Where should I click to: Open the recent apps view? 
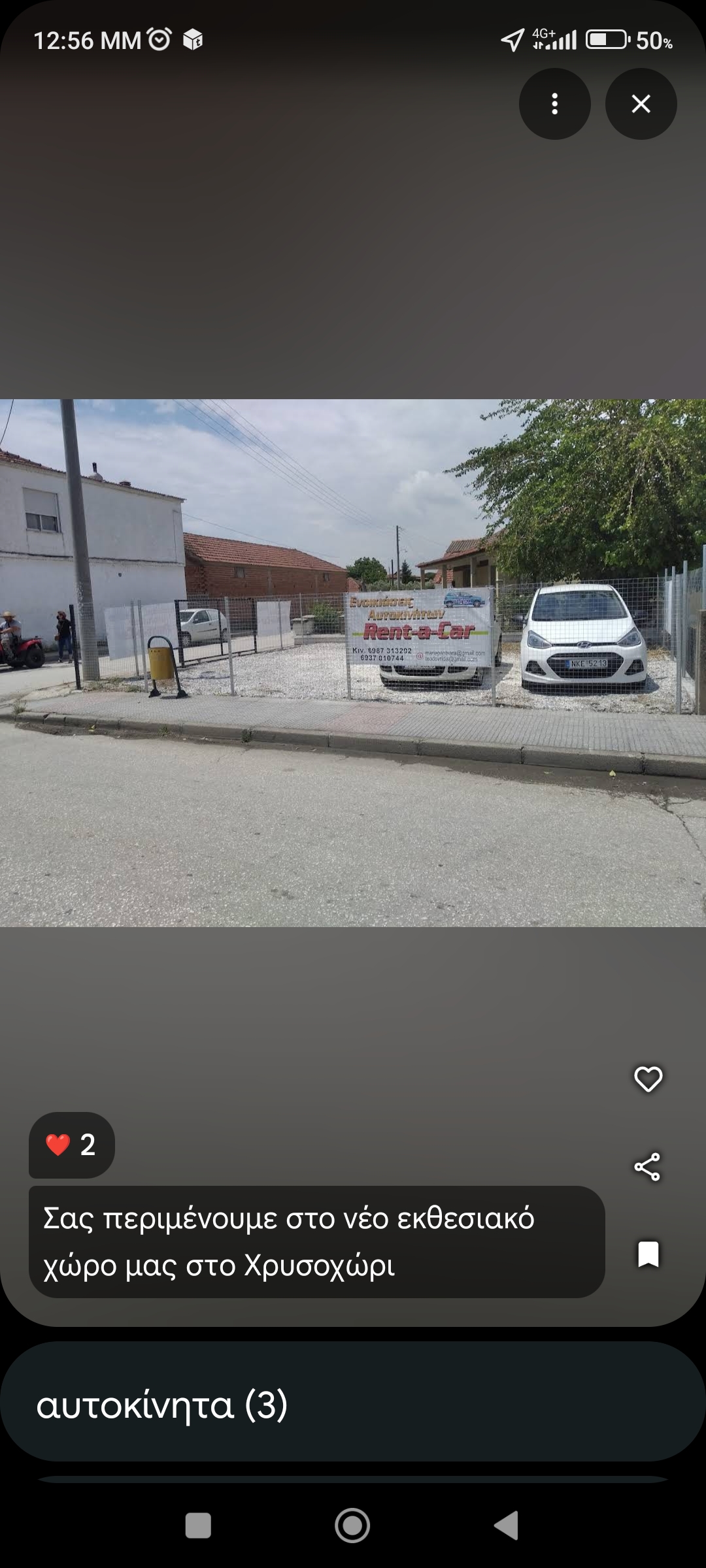[x=198, y=1526]
